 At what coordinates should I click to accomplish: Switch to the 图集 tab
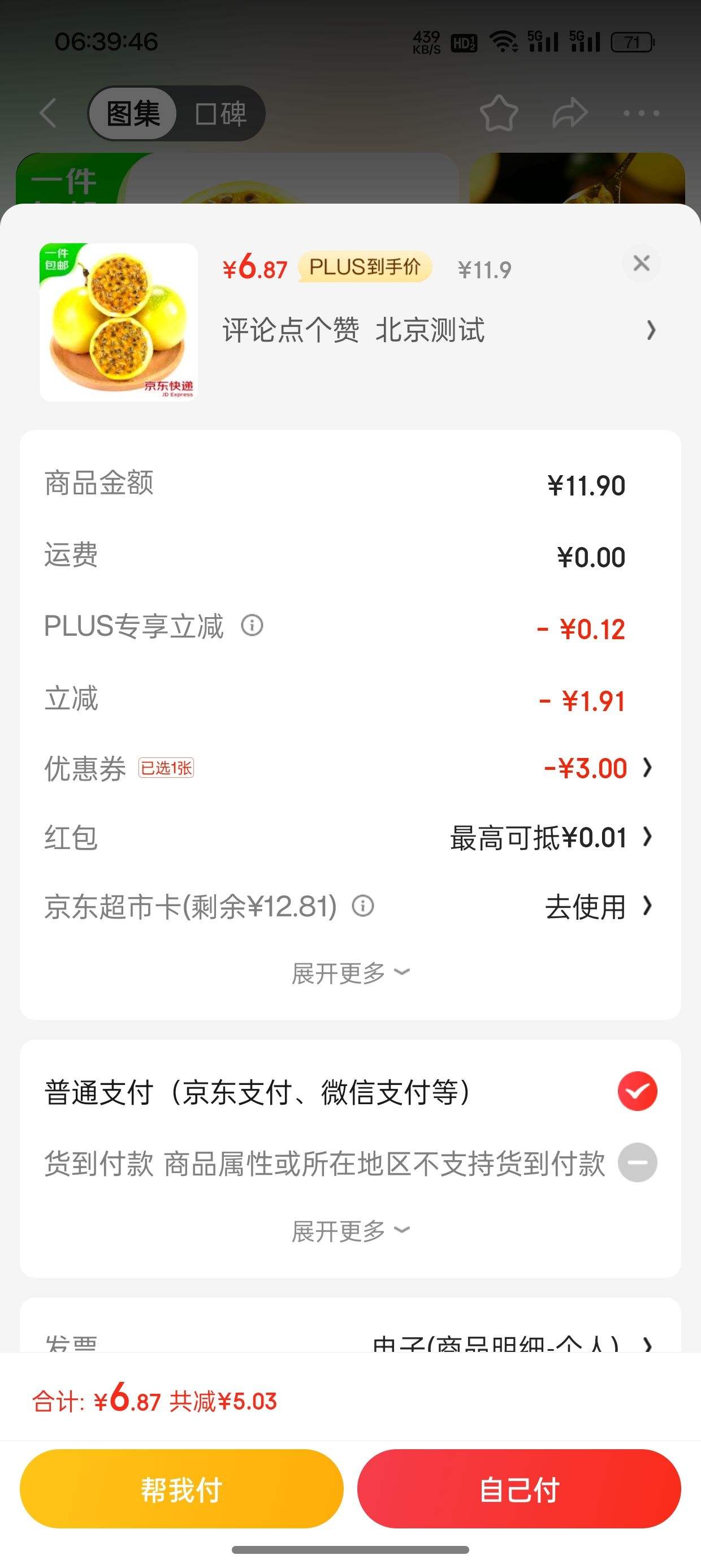pos(134,113)
